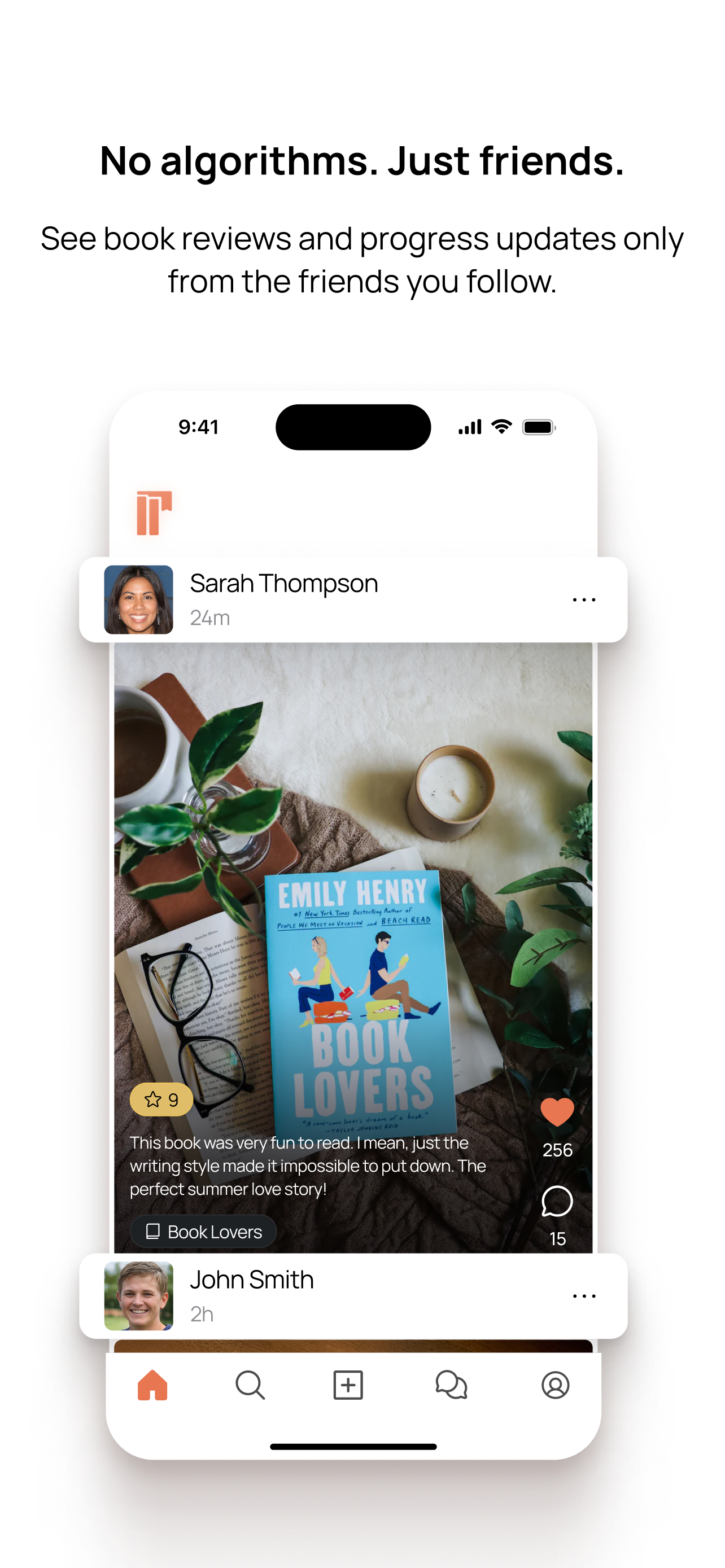Click John Smith's name
The width and height of the screenshot is (725, 1568).
pyautogui.click(x=252, y=1278)
